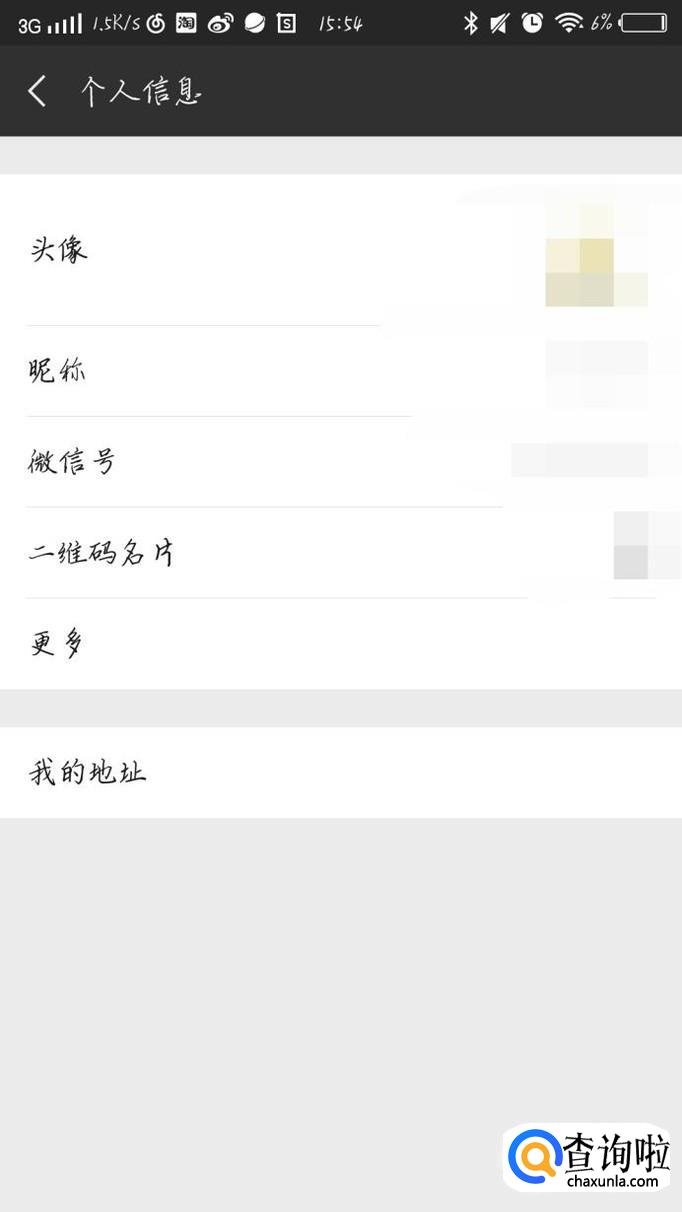Open 我的地址 addresses

pyautogui.click(x=340, y=772)
